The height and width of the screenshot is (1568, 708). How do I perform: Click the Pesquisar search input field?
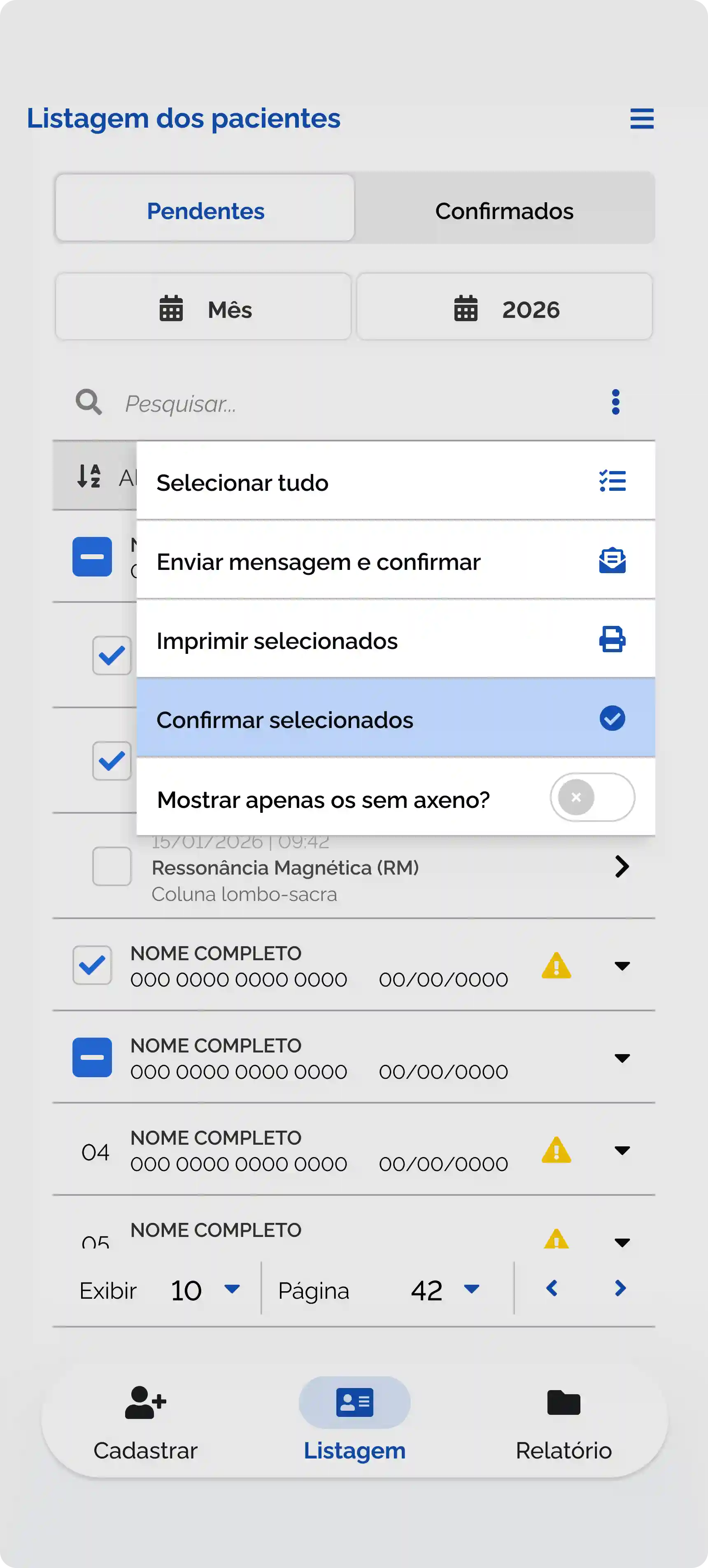(243, 402)
